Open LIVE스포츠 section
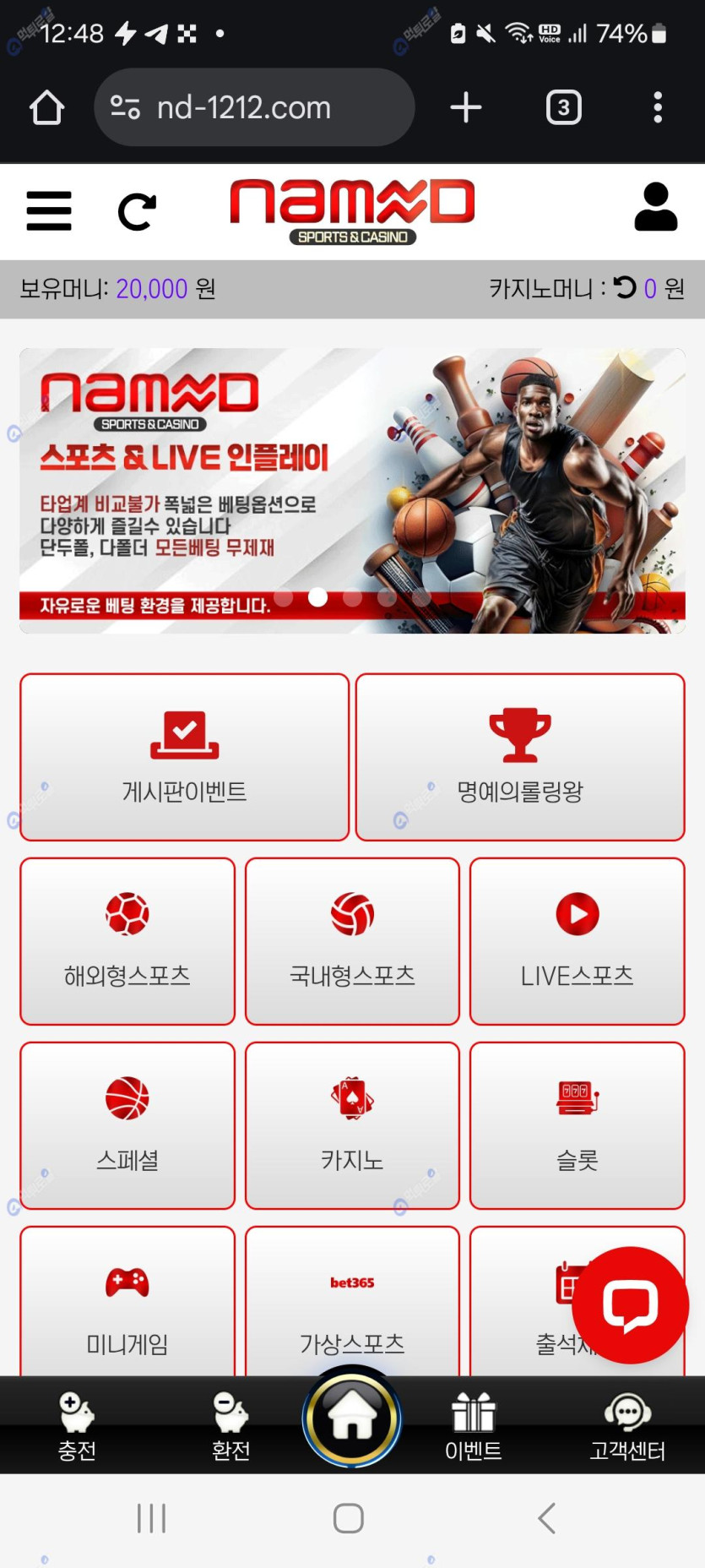 click(x=577, y=940)
